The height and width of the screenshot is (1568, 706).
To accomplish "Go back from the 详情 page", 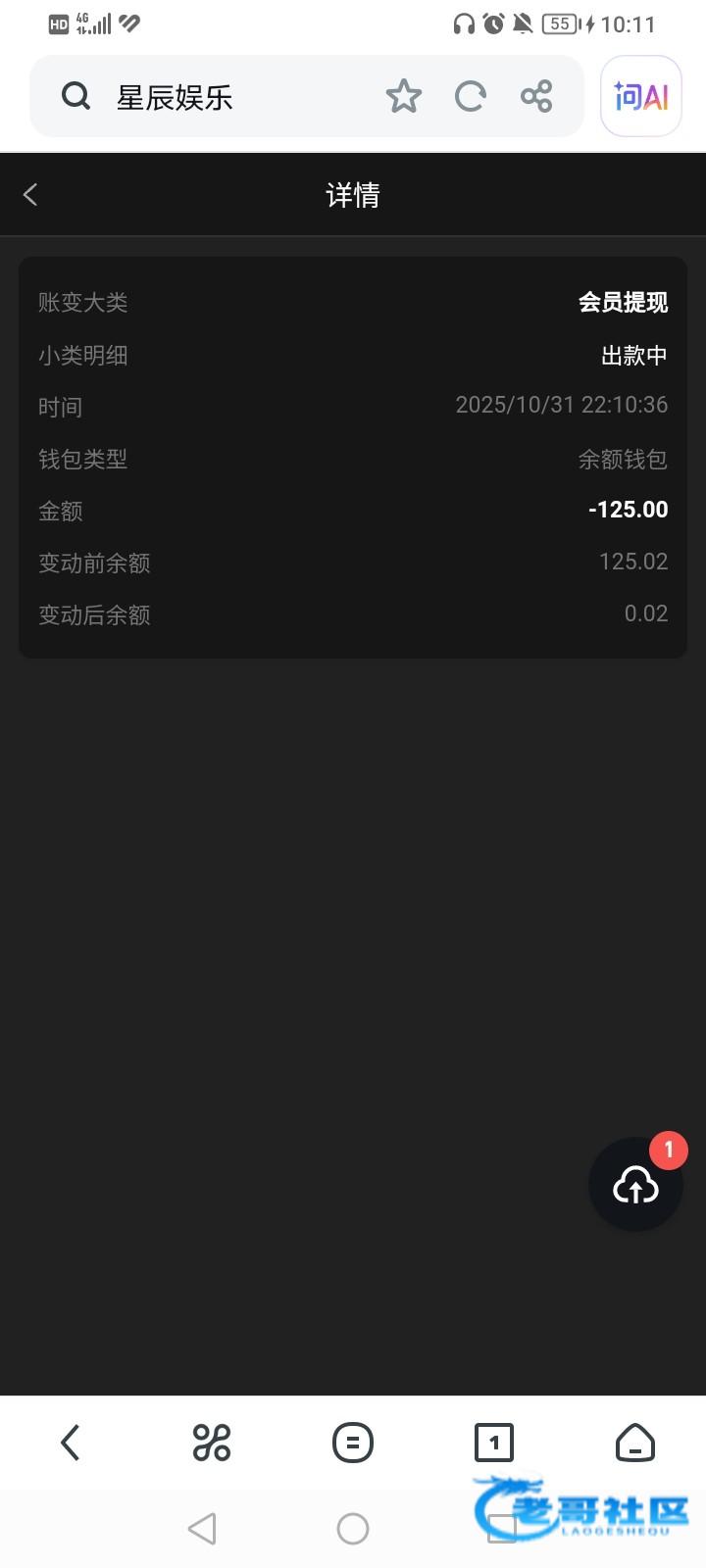I will pos(30,195).
